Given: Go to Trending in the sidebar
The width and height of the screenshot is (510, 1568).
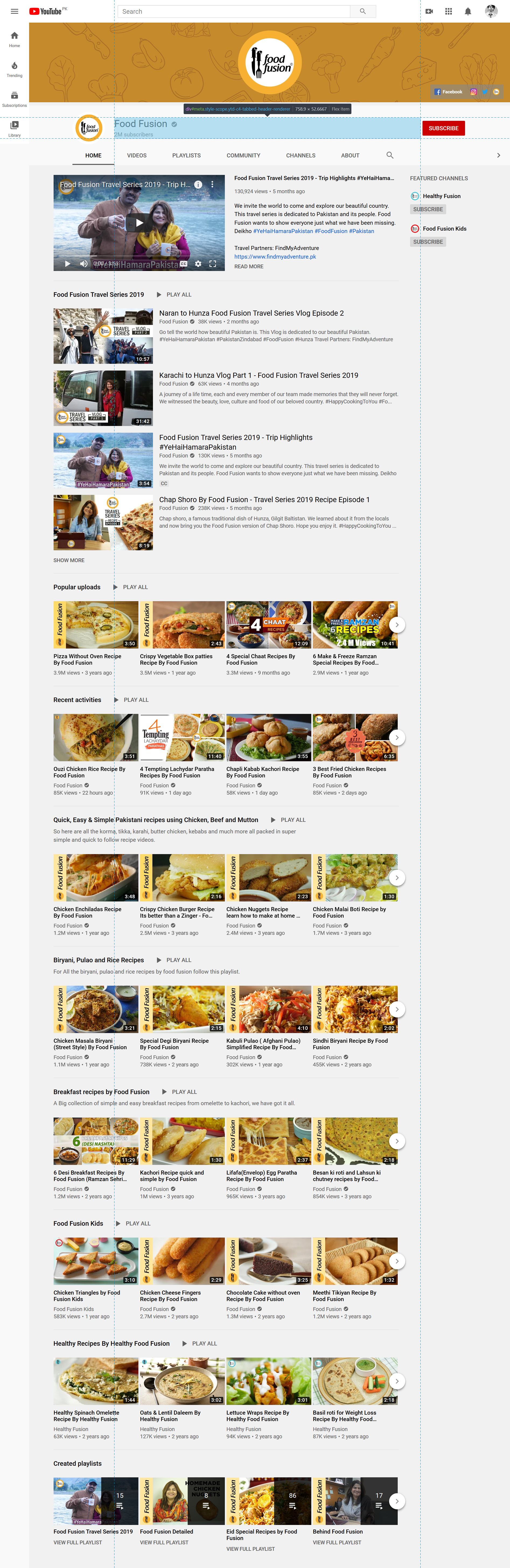Looking at the screenshot, I should coord(15,69).
